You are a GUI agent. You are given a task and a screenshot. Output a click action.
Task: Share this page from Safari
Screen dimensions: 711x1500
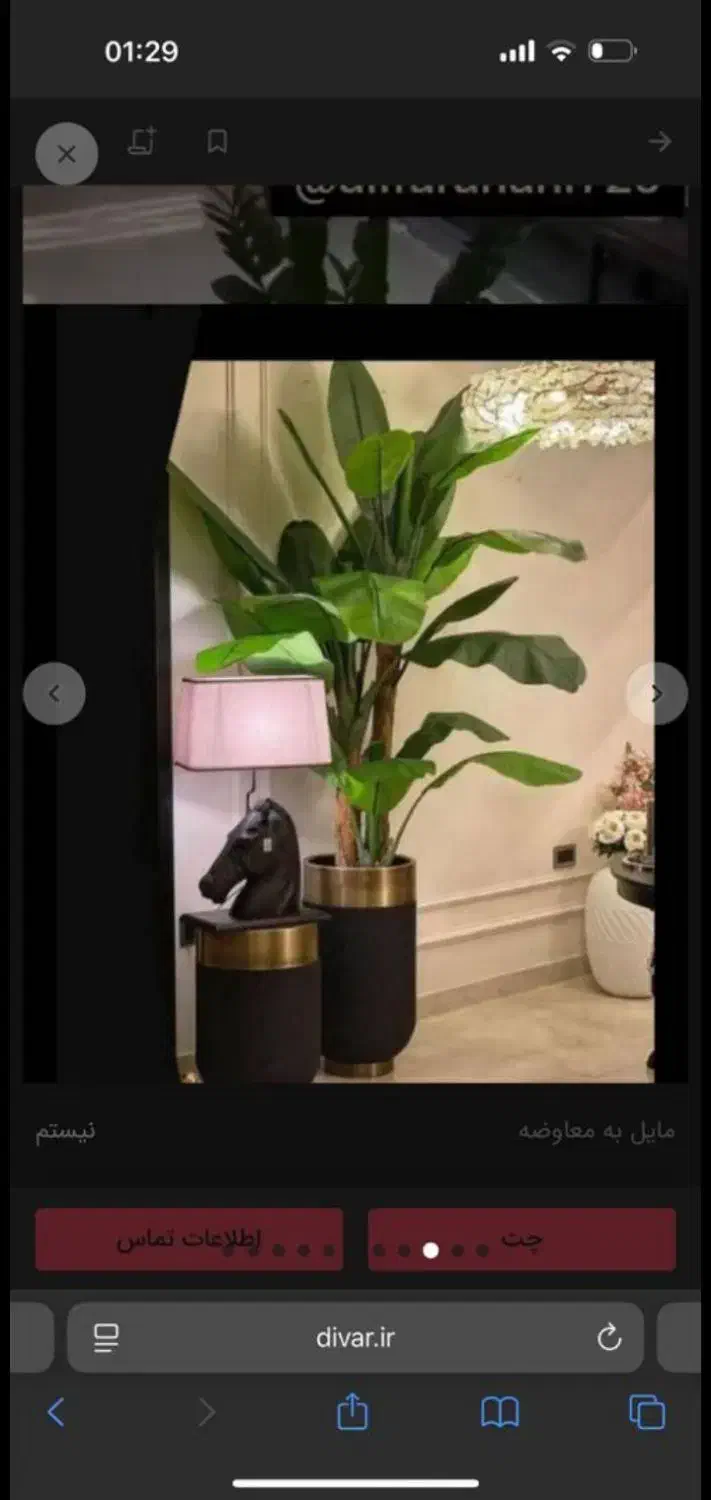[352, 1412]
